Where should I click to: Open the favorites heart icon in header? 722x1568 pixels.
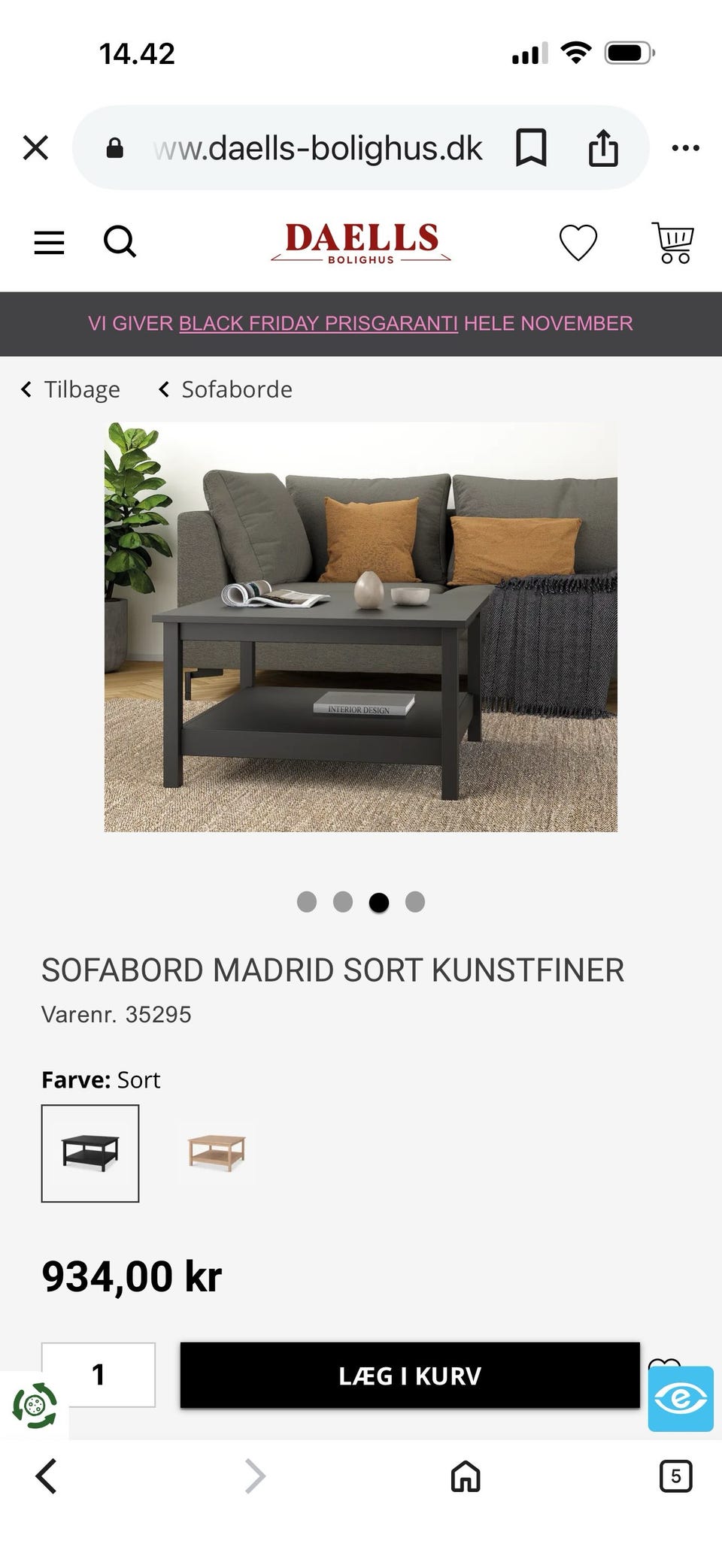click(578, 242)
